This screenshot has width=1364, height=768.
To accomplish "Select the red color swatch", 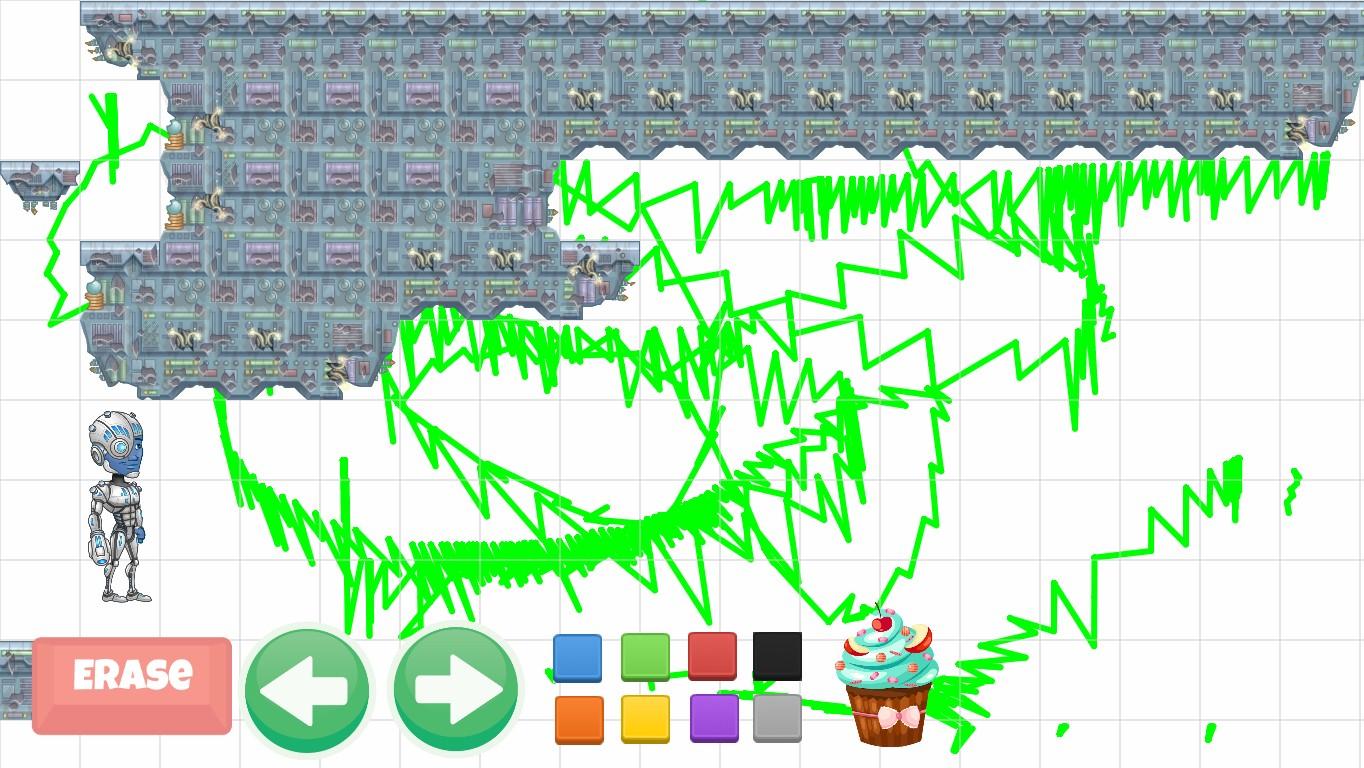I will 712,656.
